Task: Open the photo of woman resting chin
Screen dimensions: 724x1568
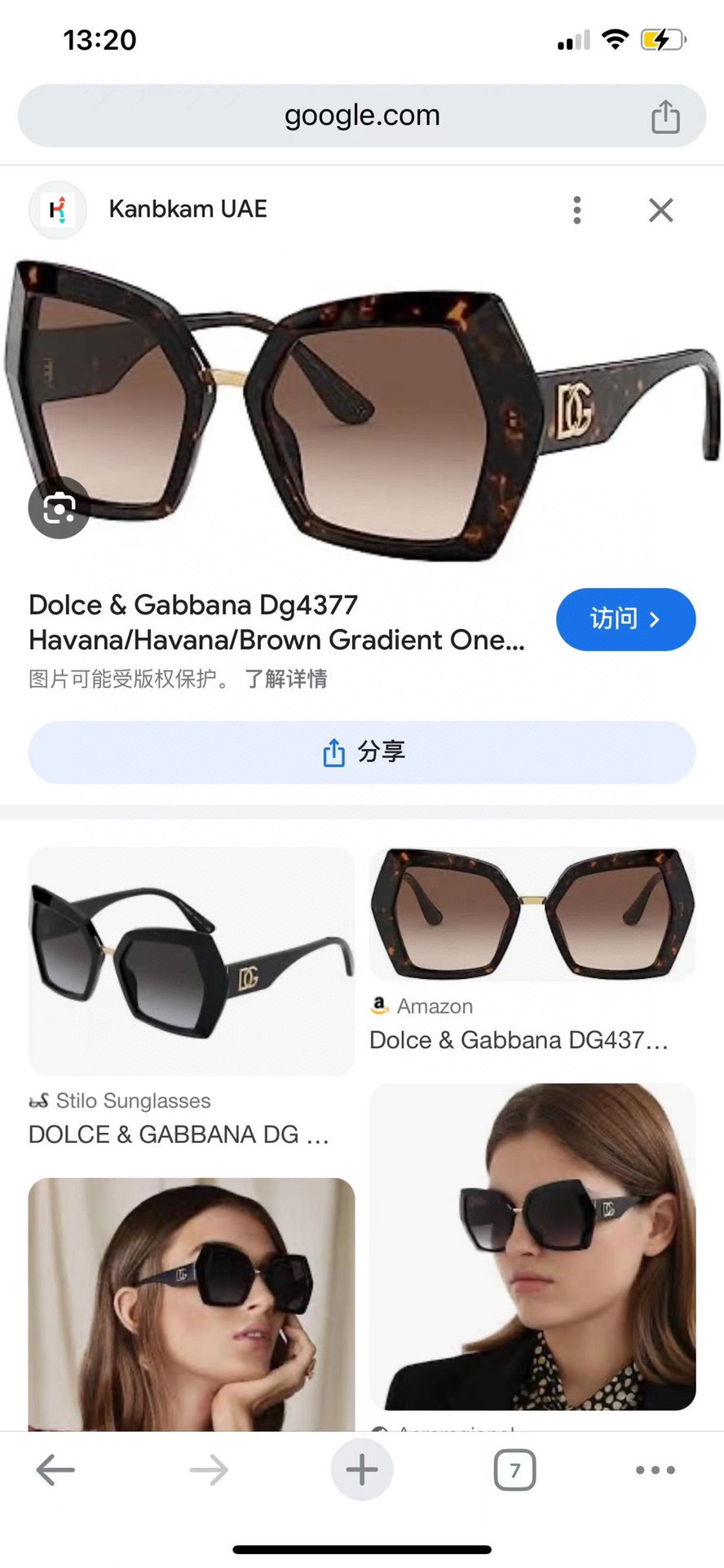Action: [x=192, y=1303]
